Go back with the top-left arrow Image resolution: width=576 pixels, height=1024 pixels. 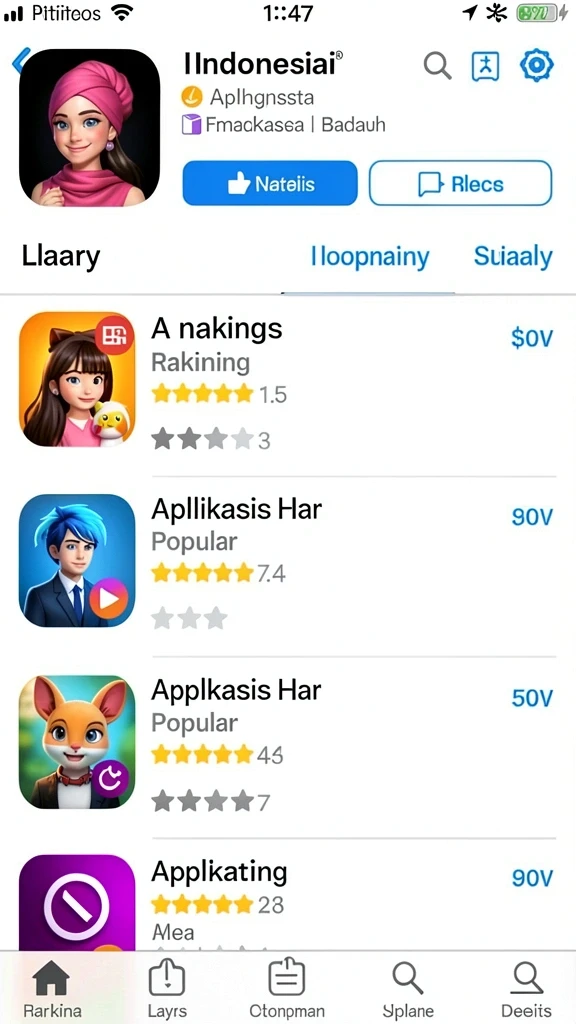(18, 61)
